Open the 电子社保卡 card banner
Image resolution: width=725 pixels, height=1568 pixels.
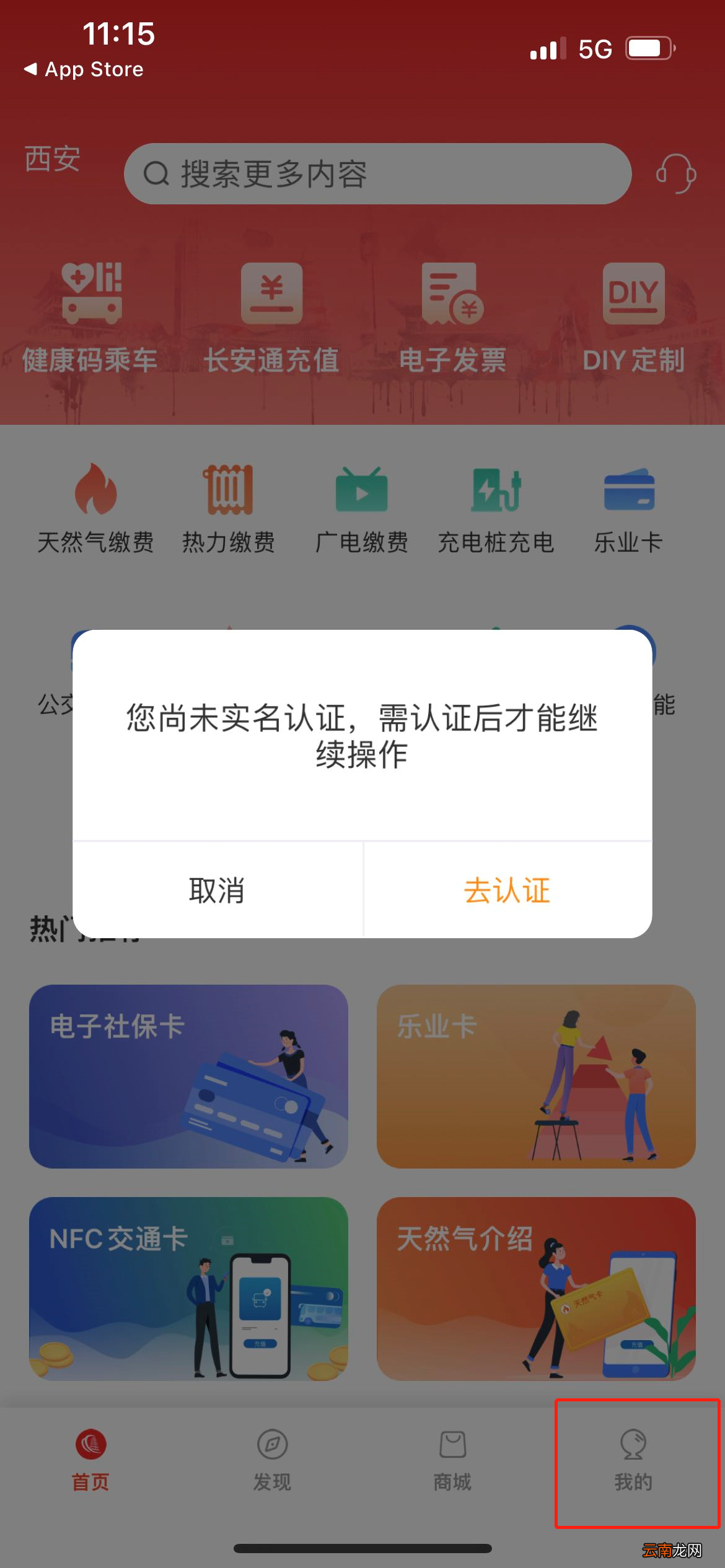(189, 1074)
